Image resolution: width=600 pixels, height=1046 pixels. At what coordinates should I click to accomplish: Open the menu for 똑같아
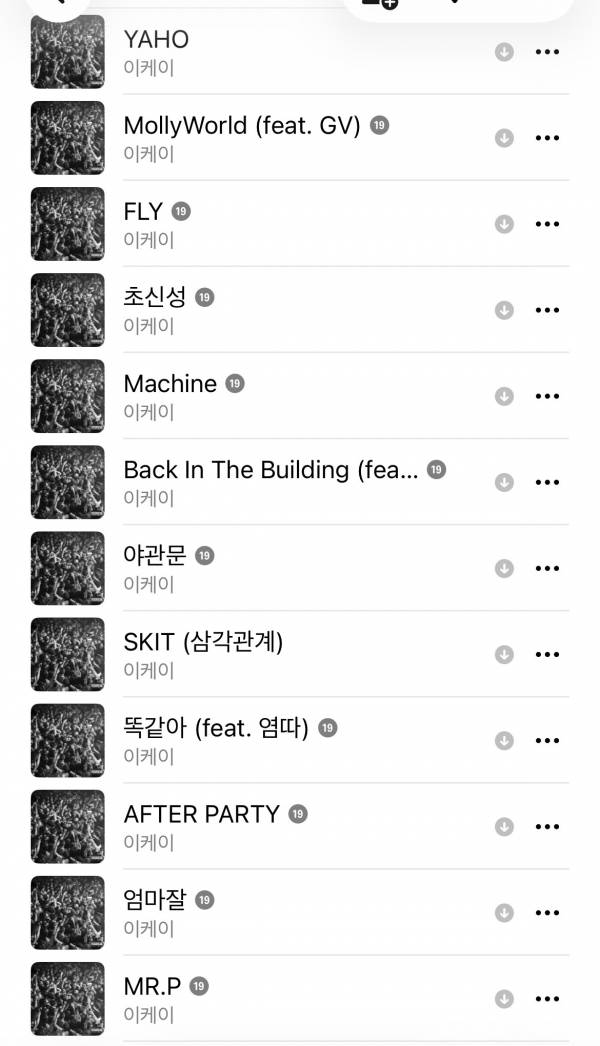pyautogui.click(x=547, y=740)
